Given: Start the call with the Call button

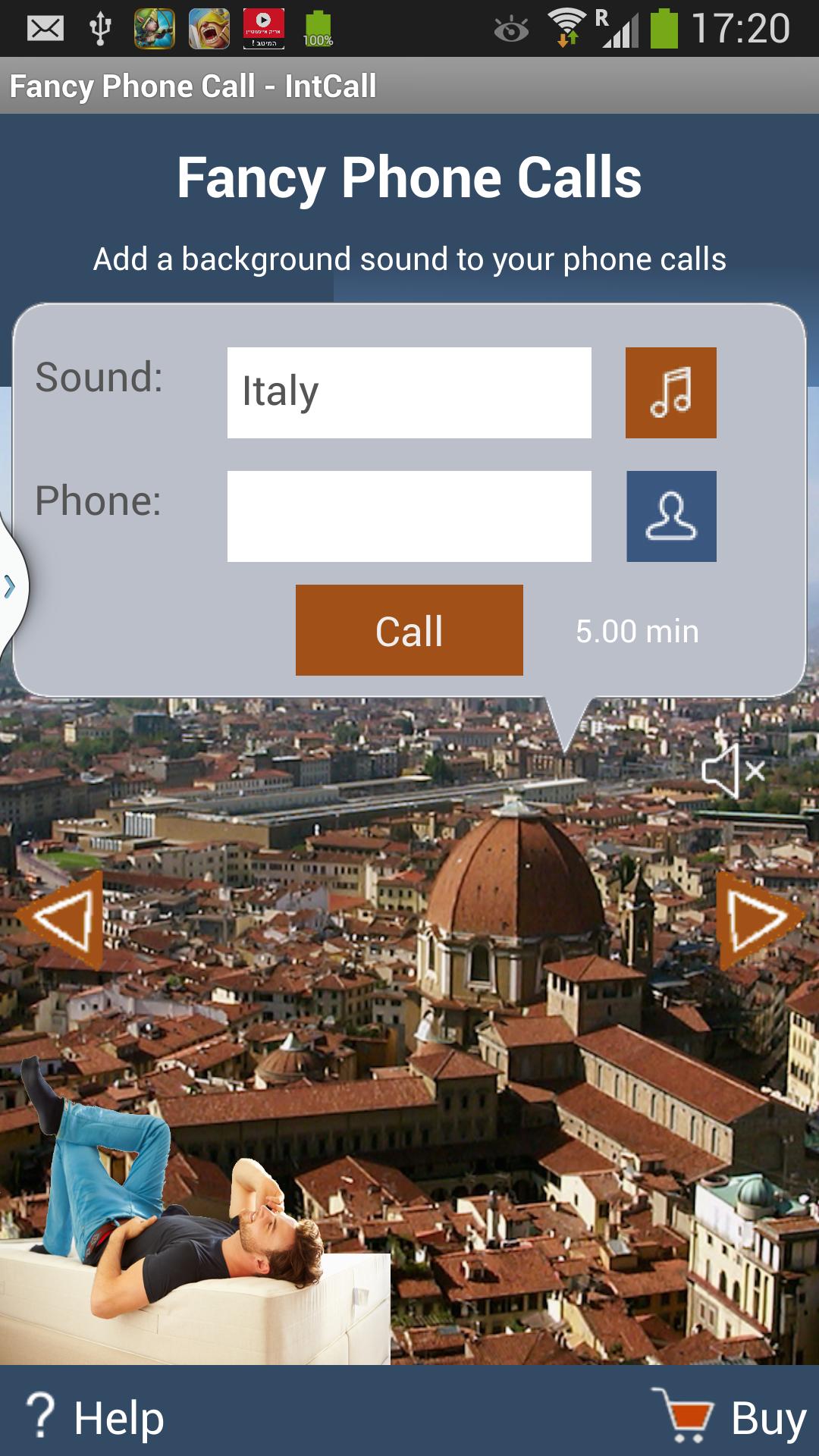Looking at the screenshot, I should 409,630.
